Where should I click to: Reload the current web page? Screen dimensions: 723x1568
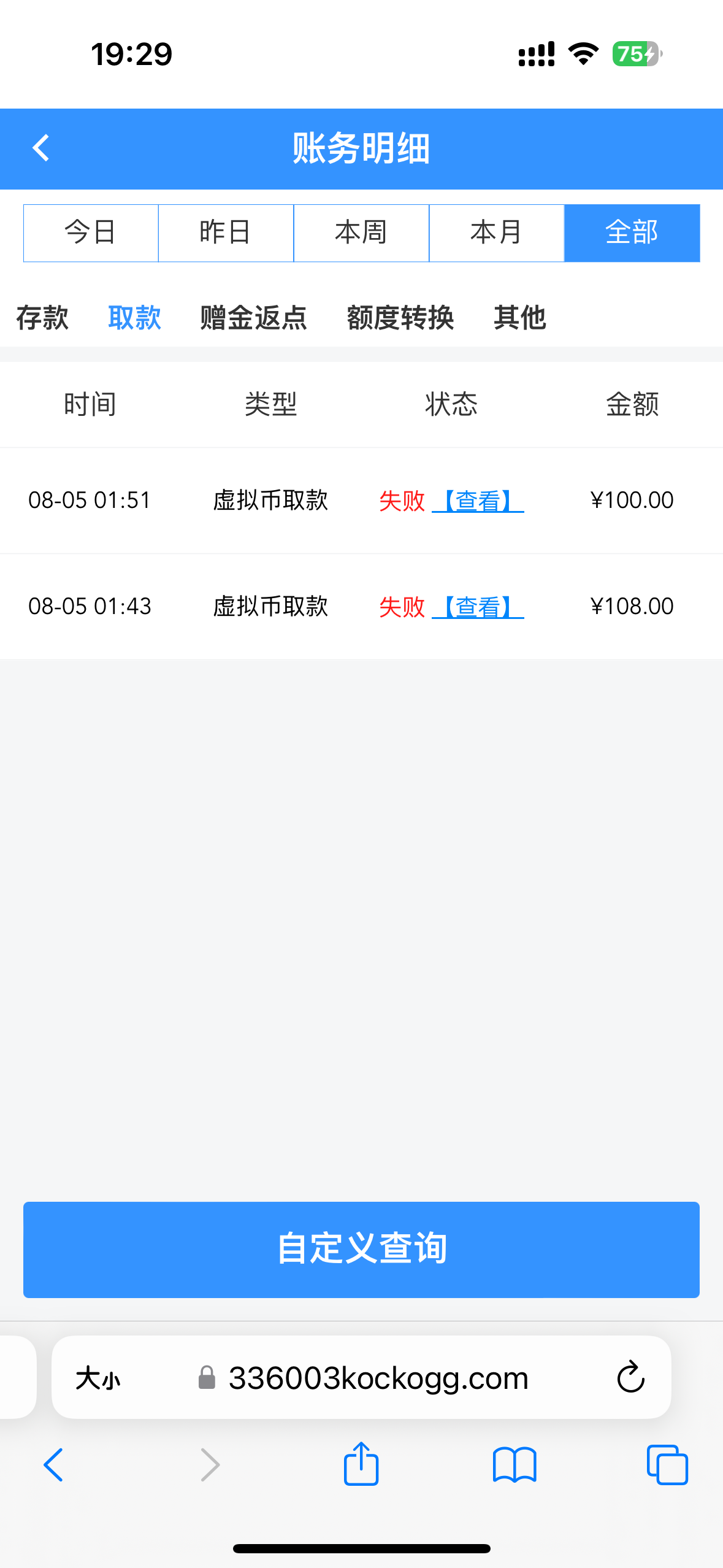coord(630,1377)
